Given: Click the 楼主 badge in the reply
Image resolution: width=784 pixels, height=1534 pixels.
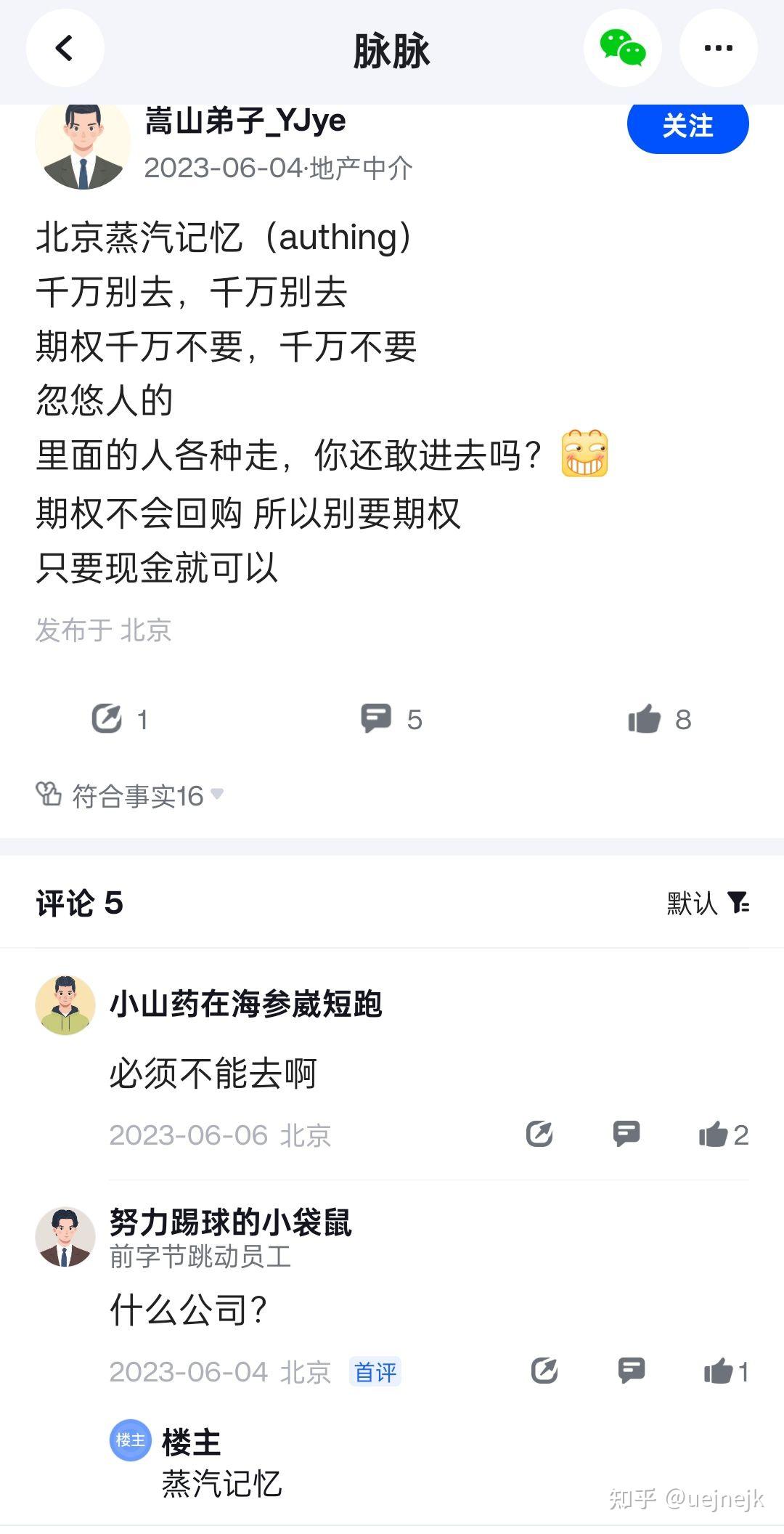Looking at the screenshot, I should [128, 1440].
